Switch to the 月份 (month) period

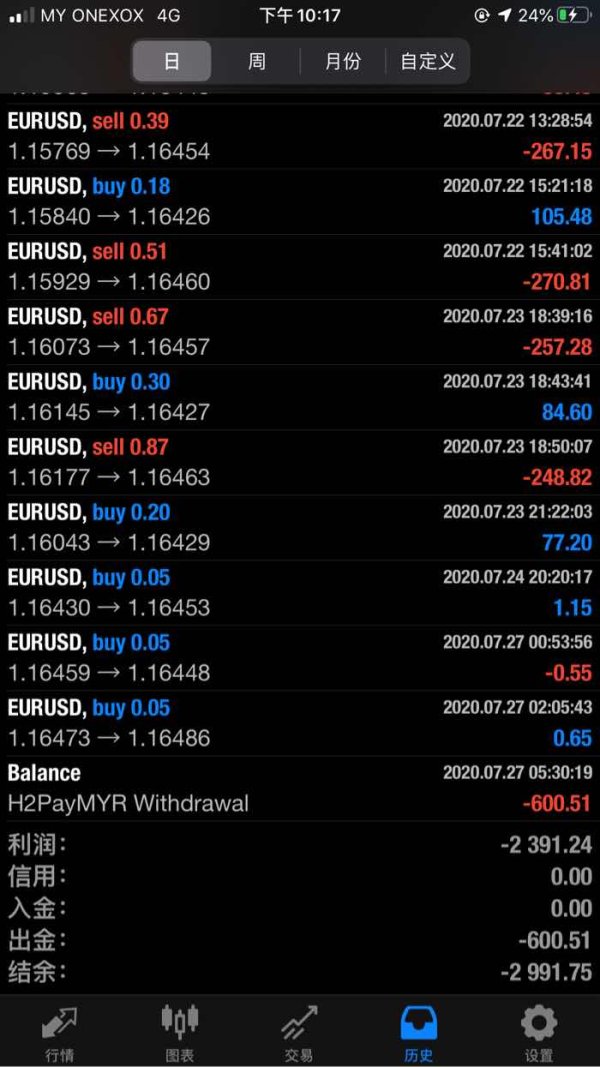click(x=342, y=61)
